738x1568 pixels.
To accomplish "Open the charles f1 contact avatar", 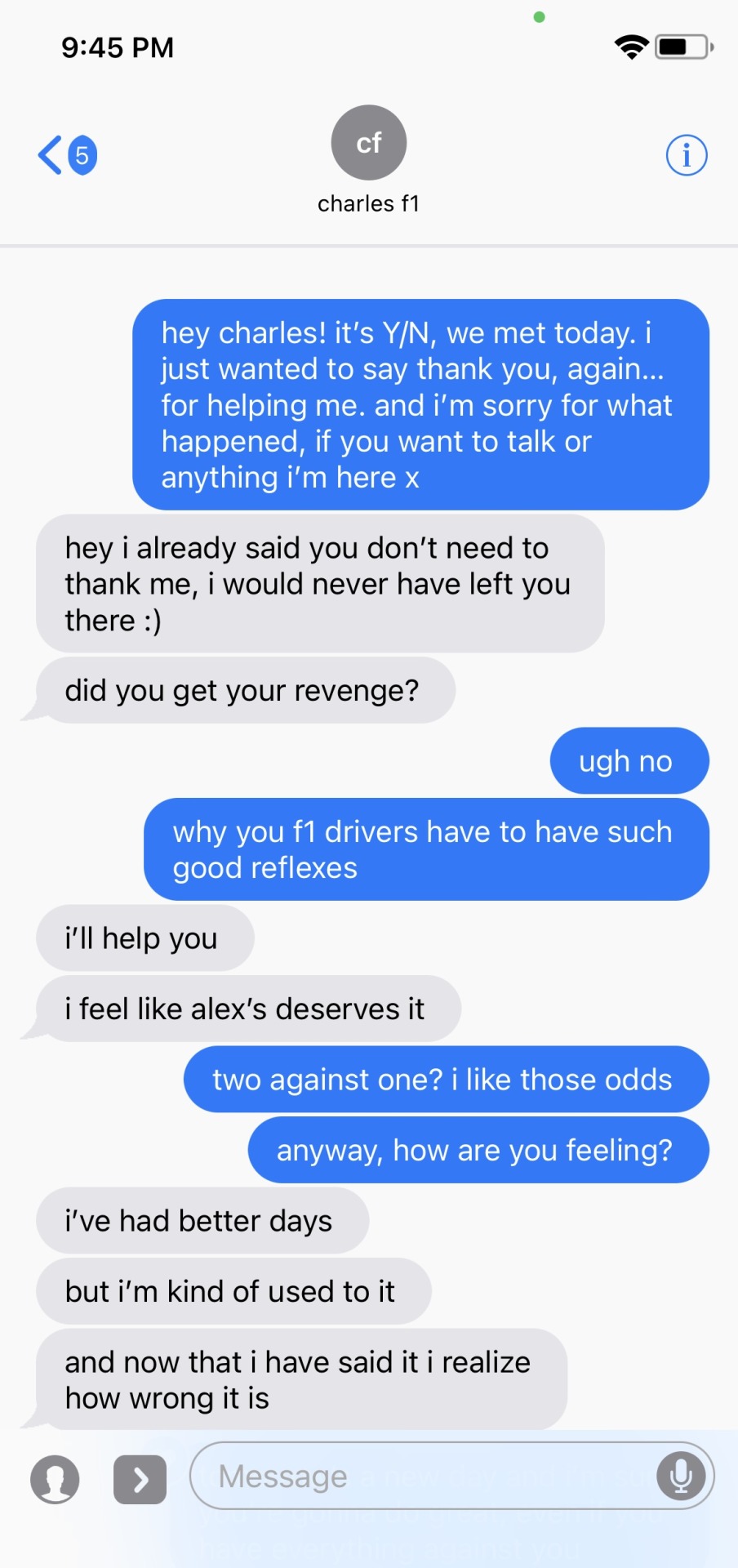I will pyautogui.click(x=368, y=143).
